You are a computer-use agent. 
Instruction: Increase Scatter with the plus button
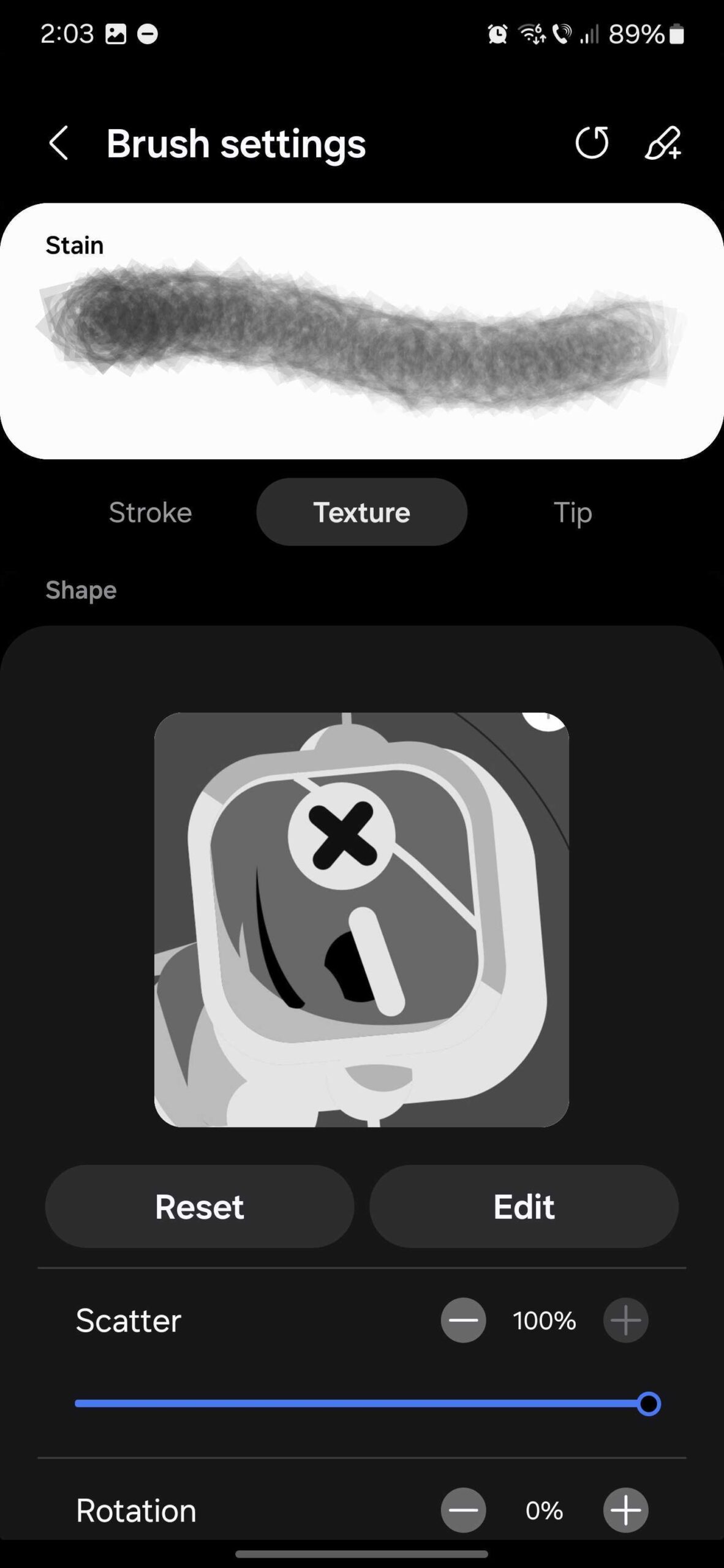[x=625, y=1321]
